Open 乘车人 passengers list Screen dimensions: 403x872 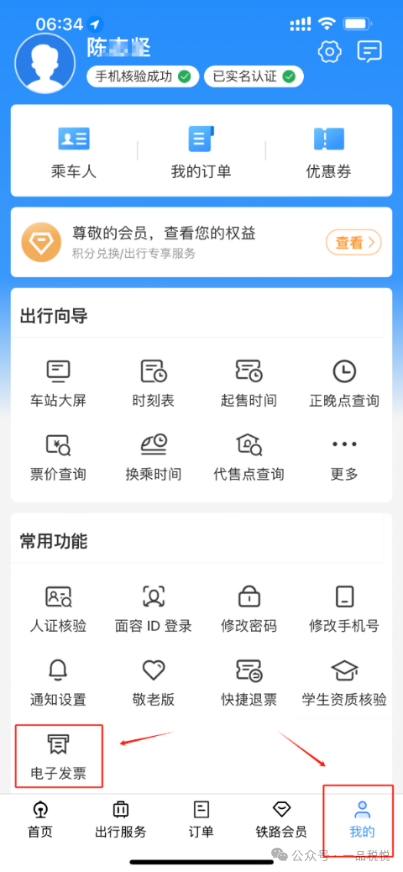(74, 152)
